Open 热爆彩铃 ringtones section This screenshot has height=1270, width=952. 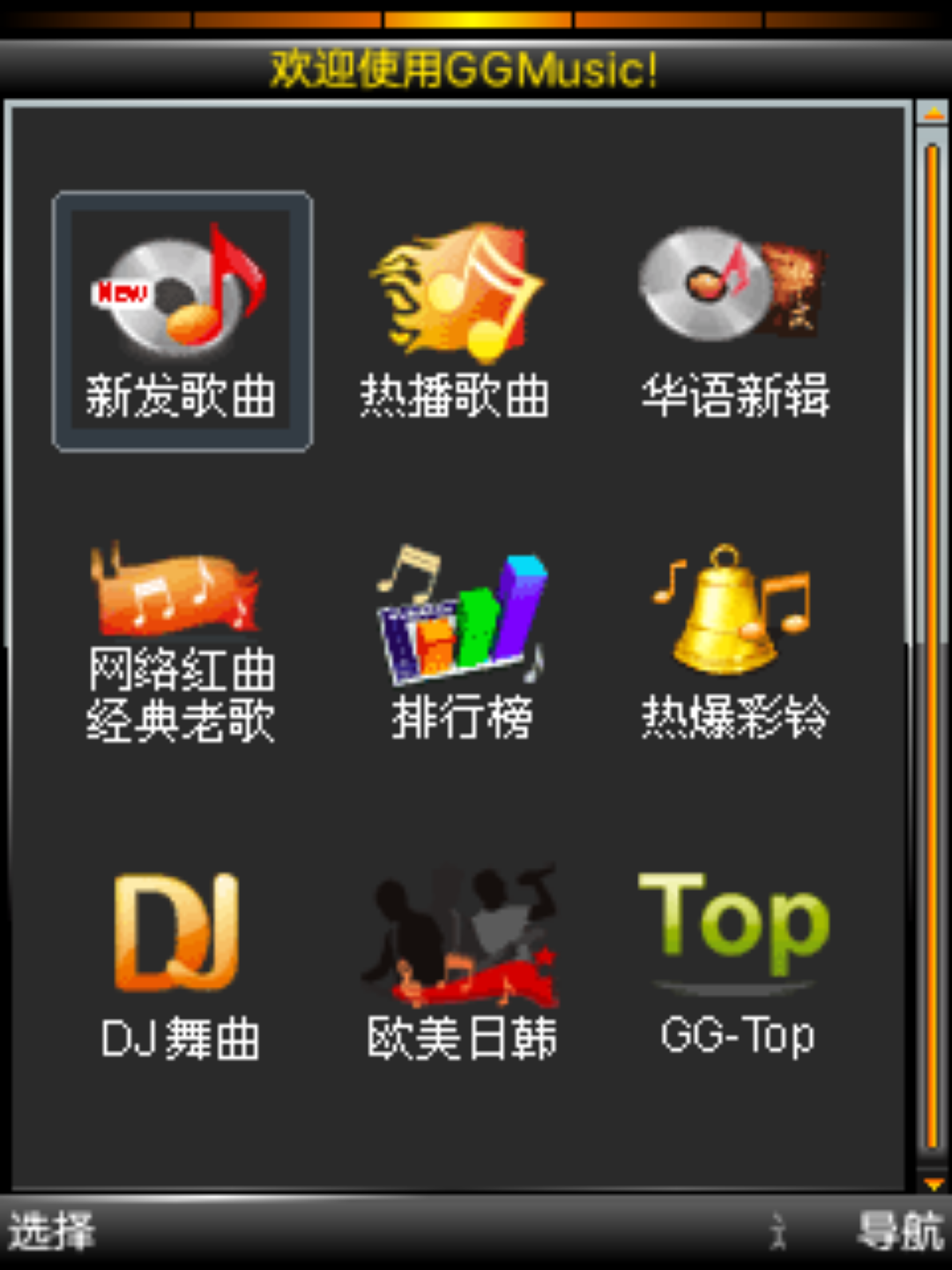coord(734,642)
